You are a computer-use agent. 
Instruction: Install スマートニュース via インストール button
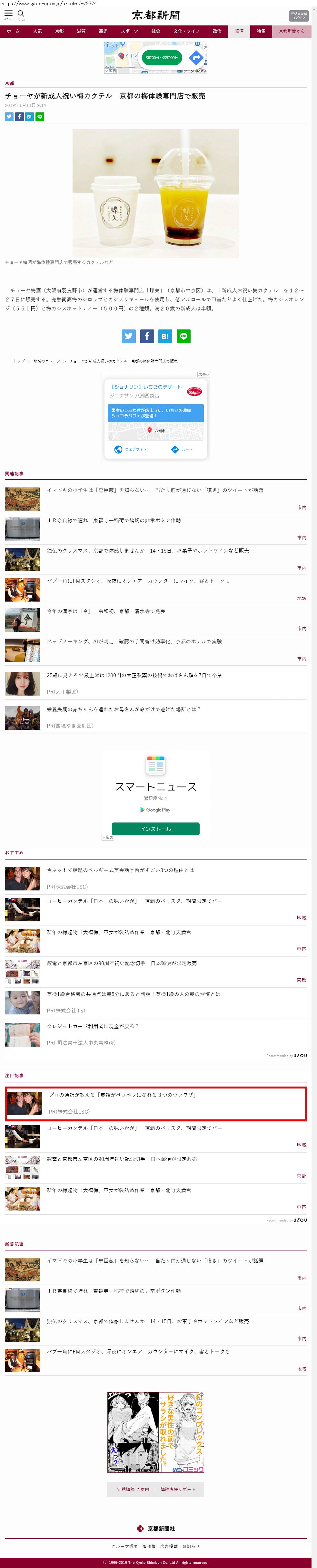[155, 828]
